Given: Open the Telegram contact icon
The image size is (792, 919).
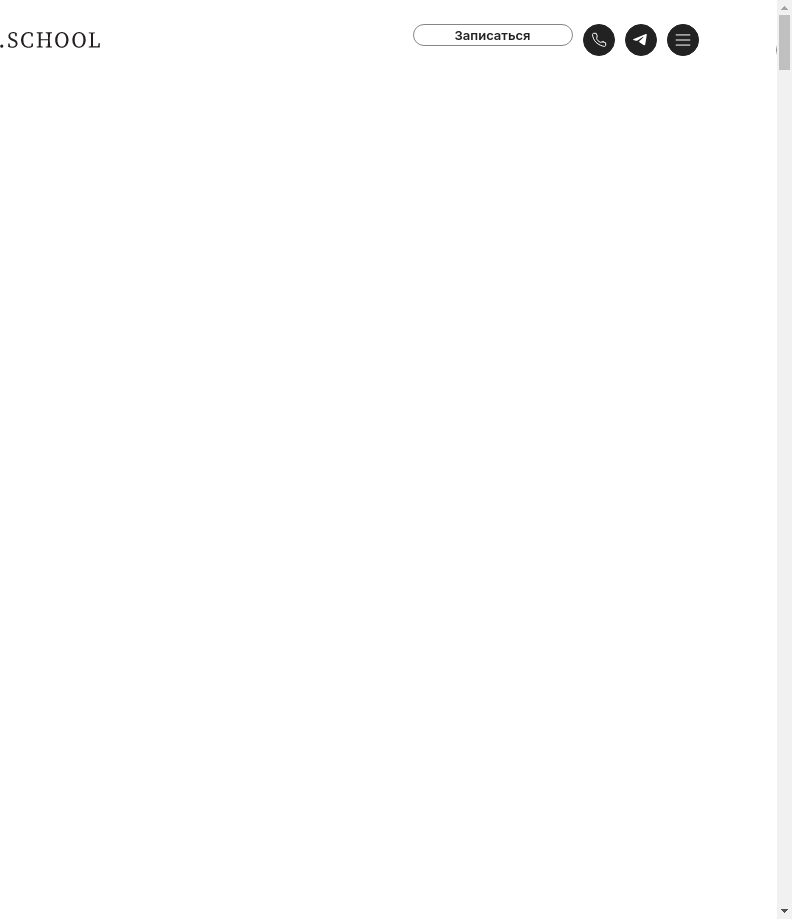Looking at the screenshot, I should point(641,40).
